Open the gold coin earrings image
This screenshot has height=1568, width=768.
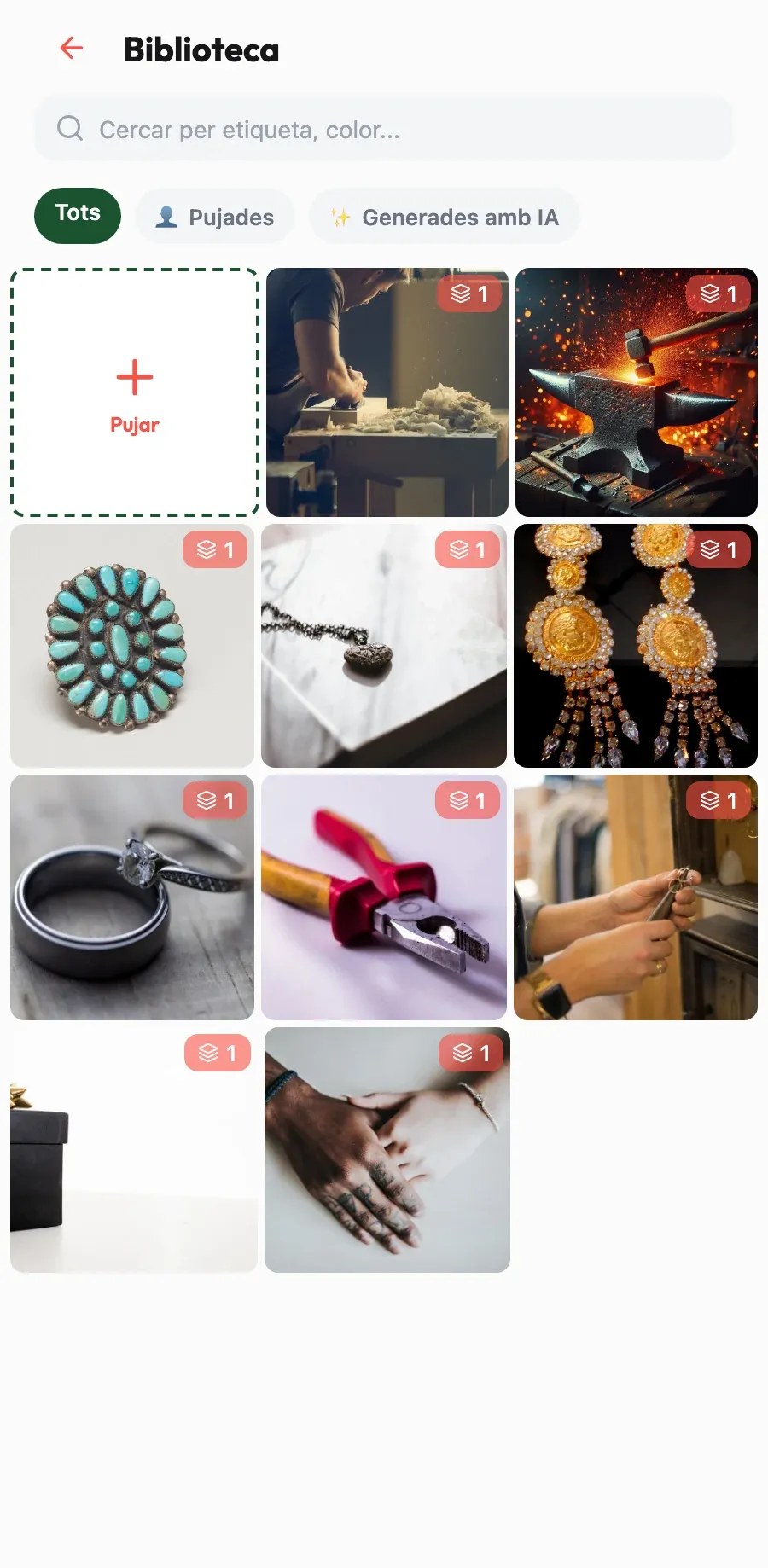click(636, 646)
